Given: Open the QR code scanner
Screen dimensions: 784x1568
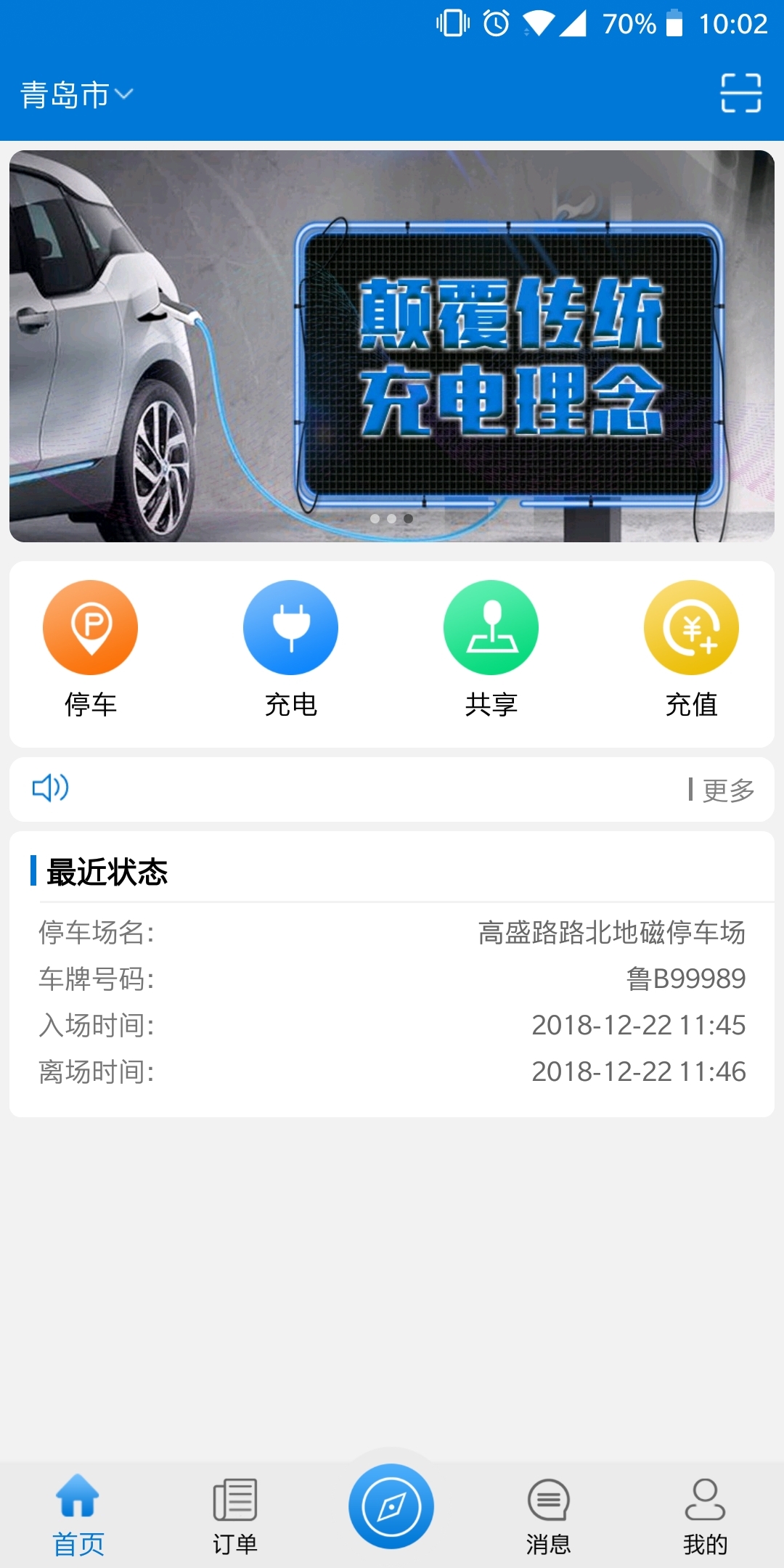Looking at the screenshot, I should click(x=740, y=93).
